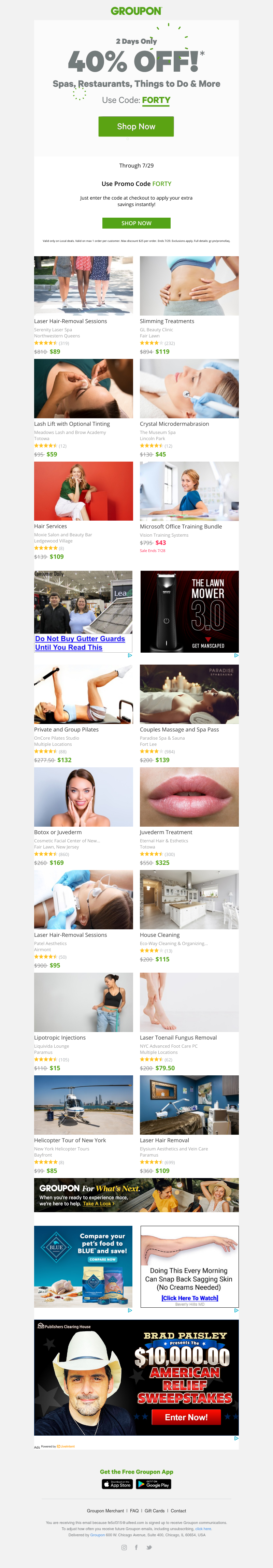Open the Gift Cards footer link
The width and height of the screenshot is (273, 1568).
[x=154, y=1511]
